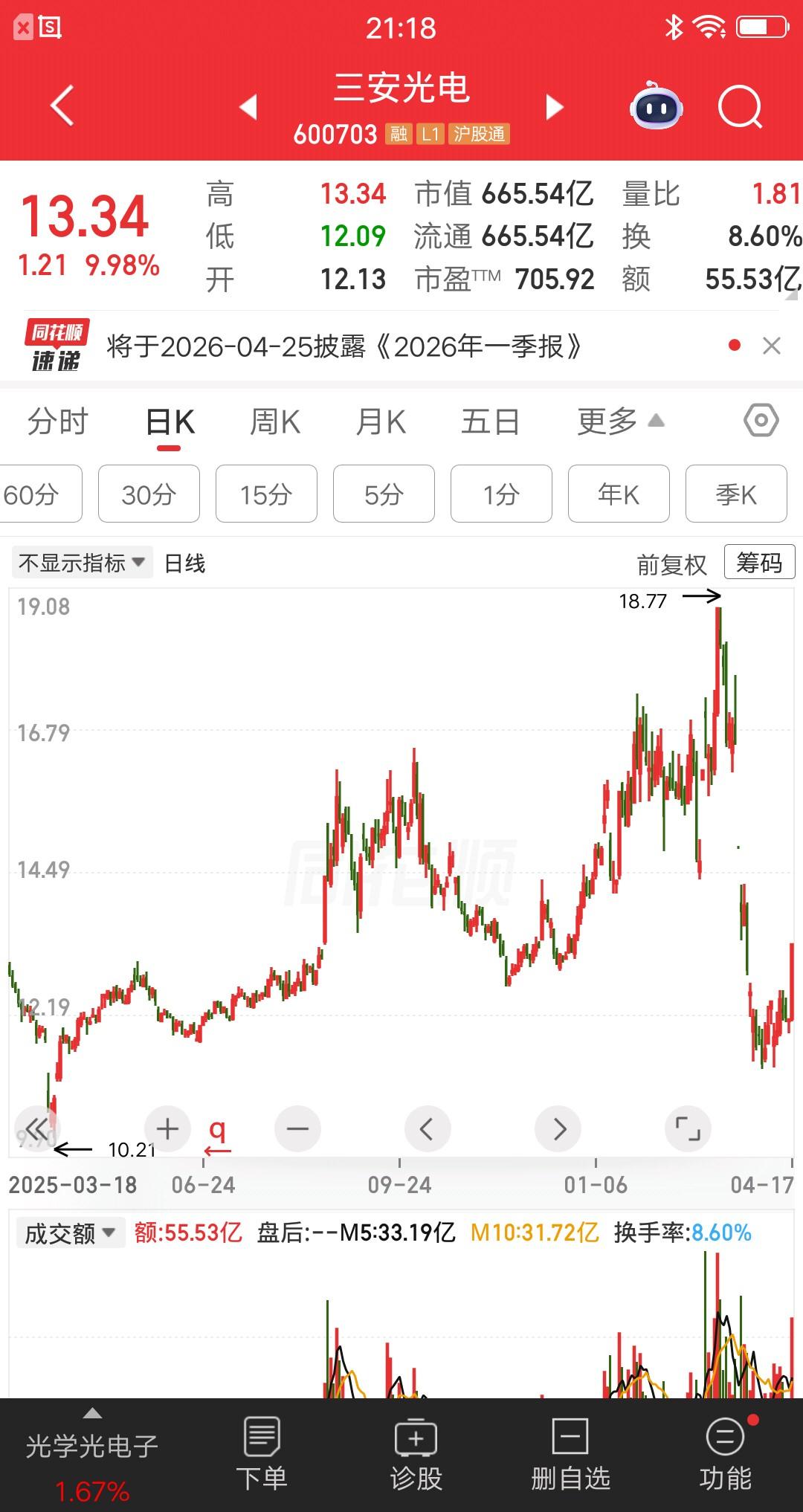803x1512 pixels.
Task: Expand the 更多 chart period menu
Action: (617, 420)
